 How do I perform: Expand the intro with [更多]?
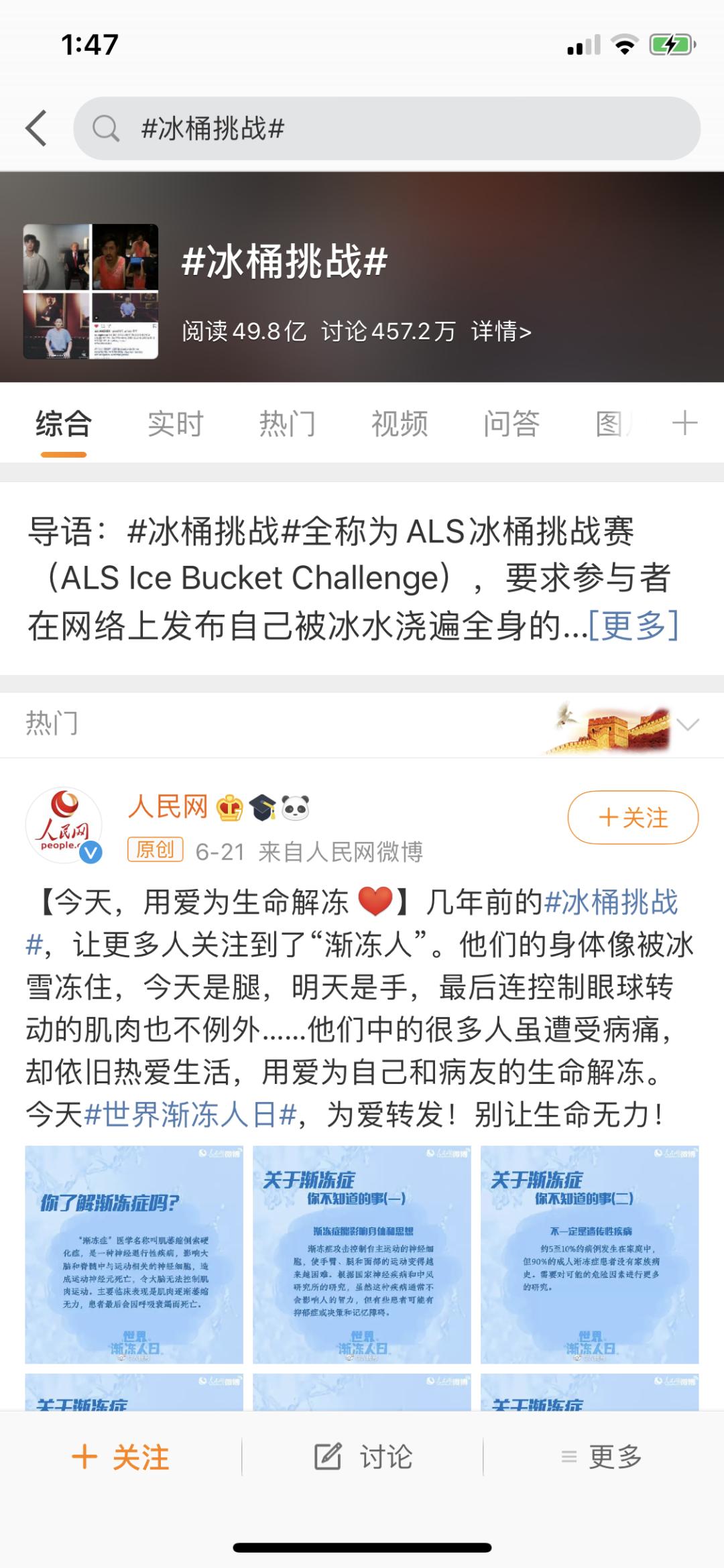click(x=633, y=625)
